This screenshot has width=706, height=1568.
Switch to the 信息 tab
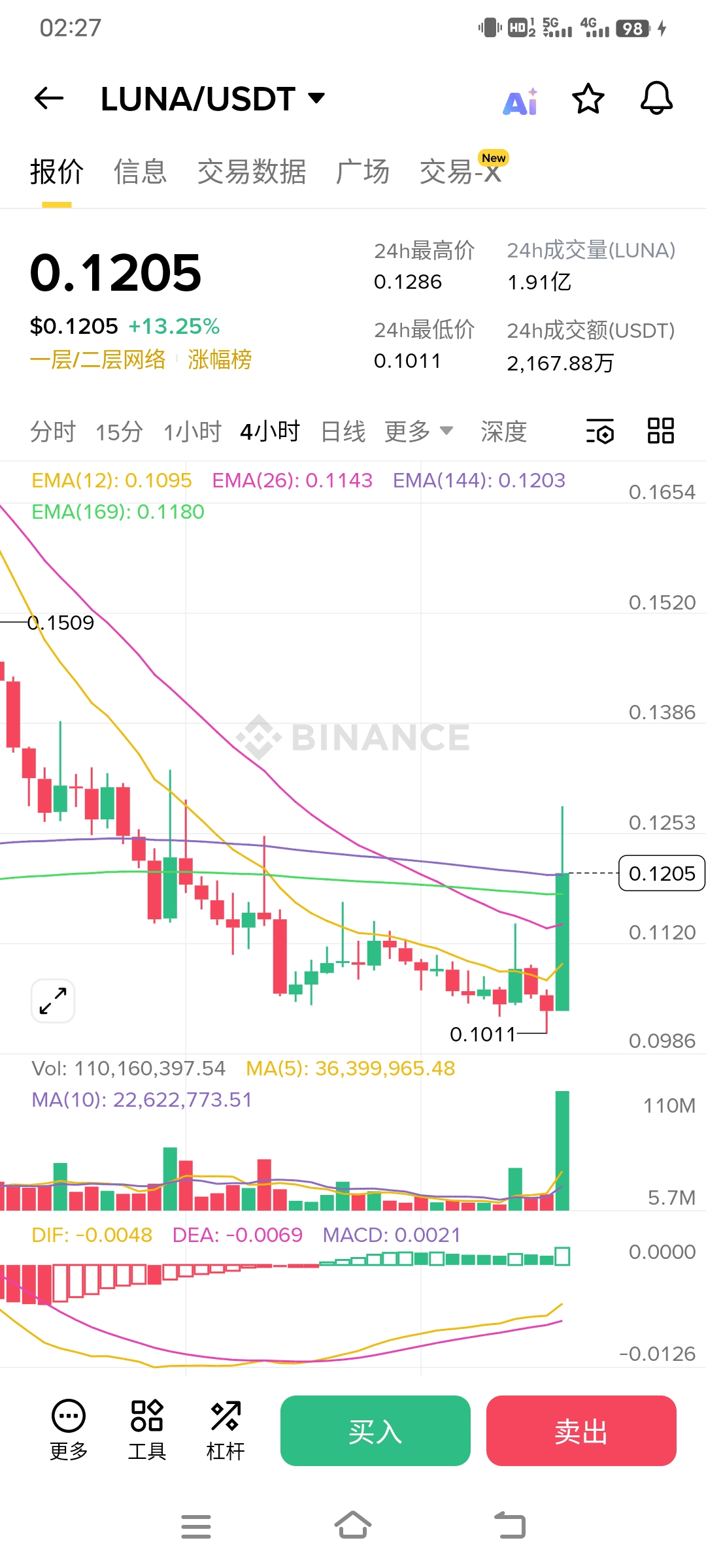point(141,172)
